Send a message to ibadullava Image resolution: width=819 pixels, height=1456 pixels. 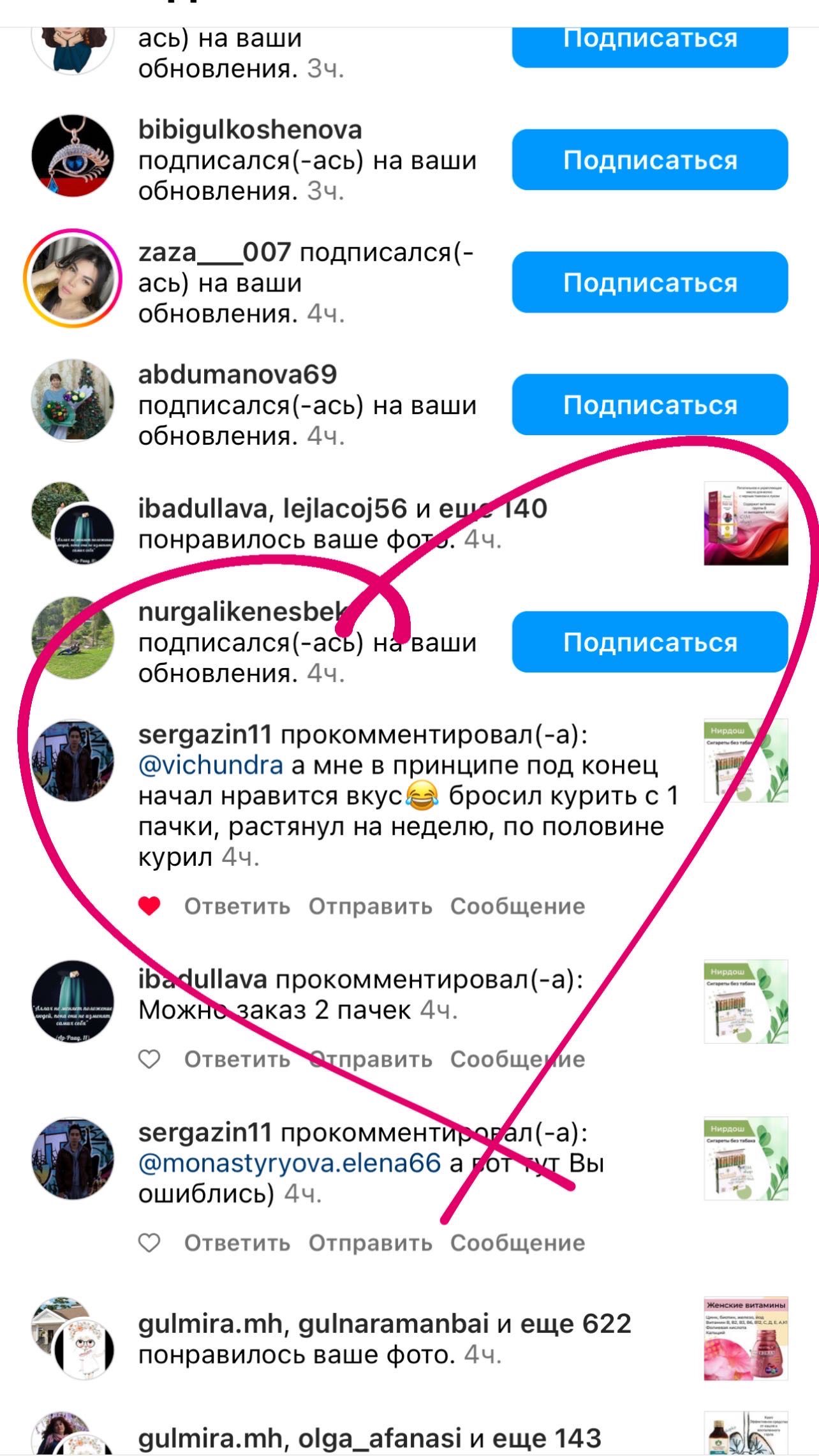coord(517,1059)
